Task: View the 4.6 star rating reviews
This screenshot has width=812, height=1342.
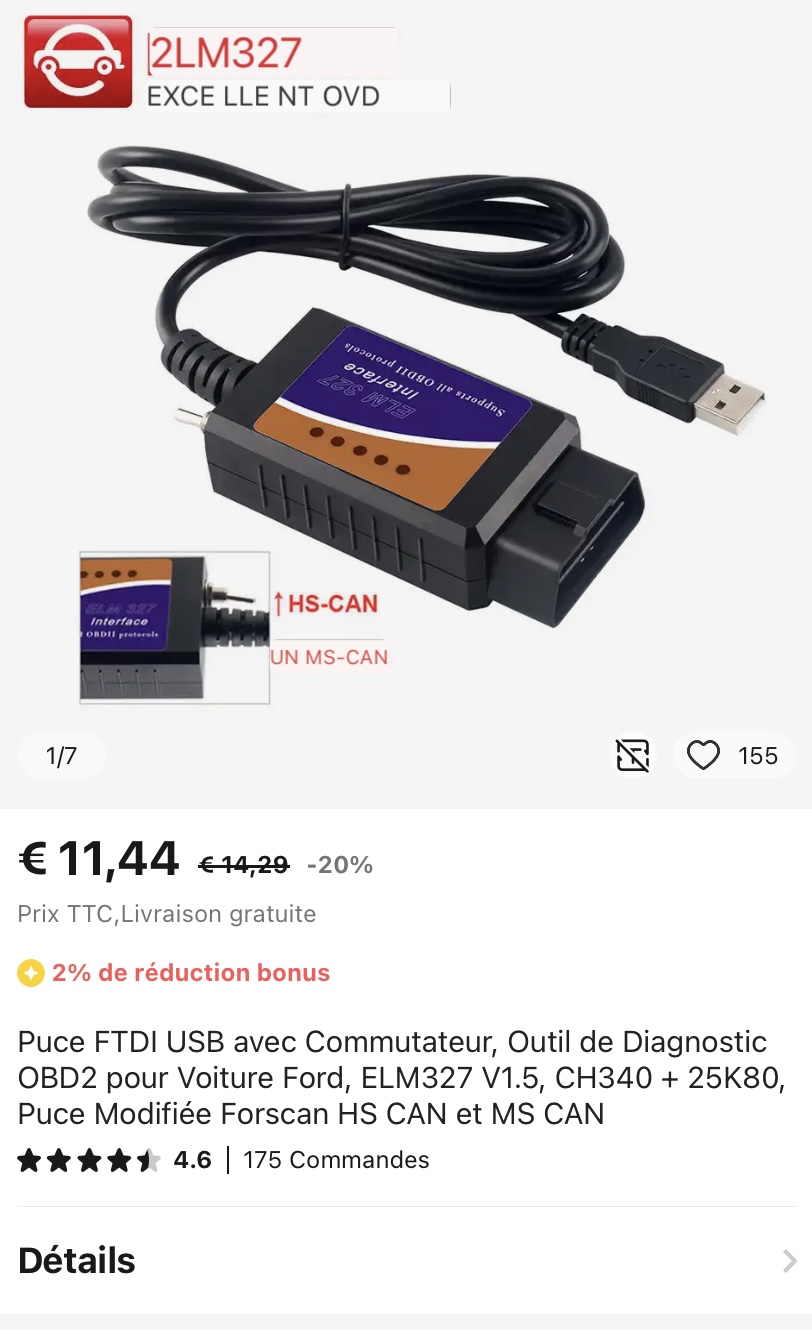Action: 115,1160
